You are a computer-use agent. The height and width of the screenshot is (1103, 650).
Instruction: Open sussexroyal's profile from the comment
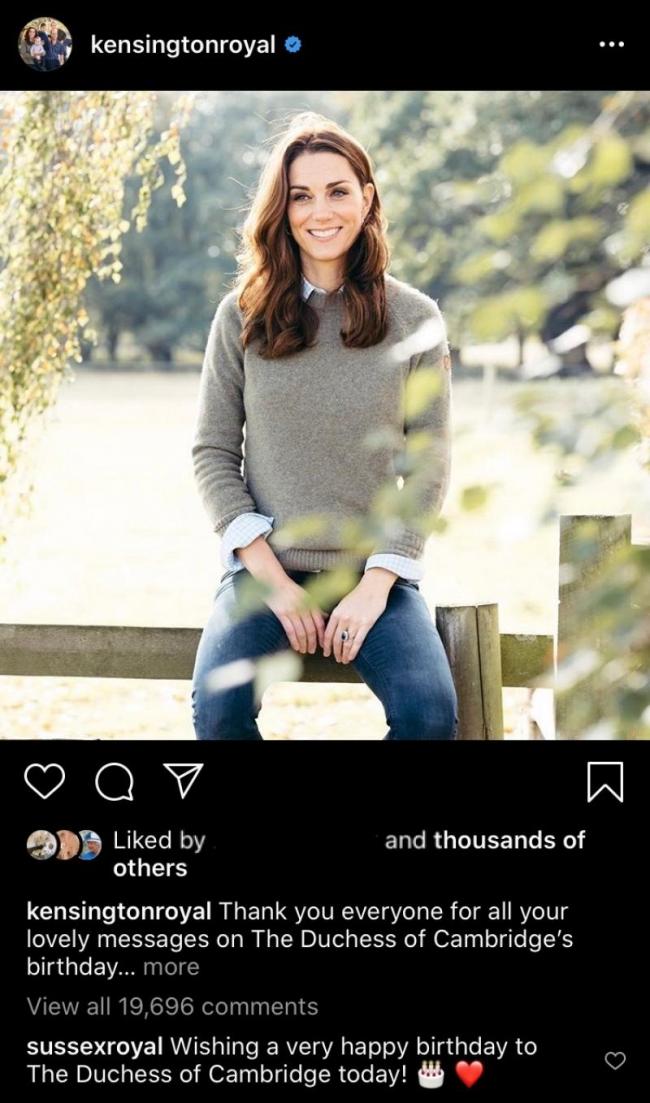[96, 1047]
